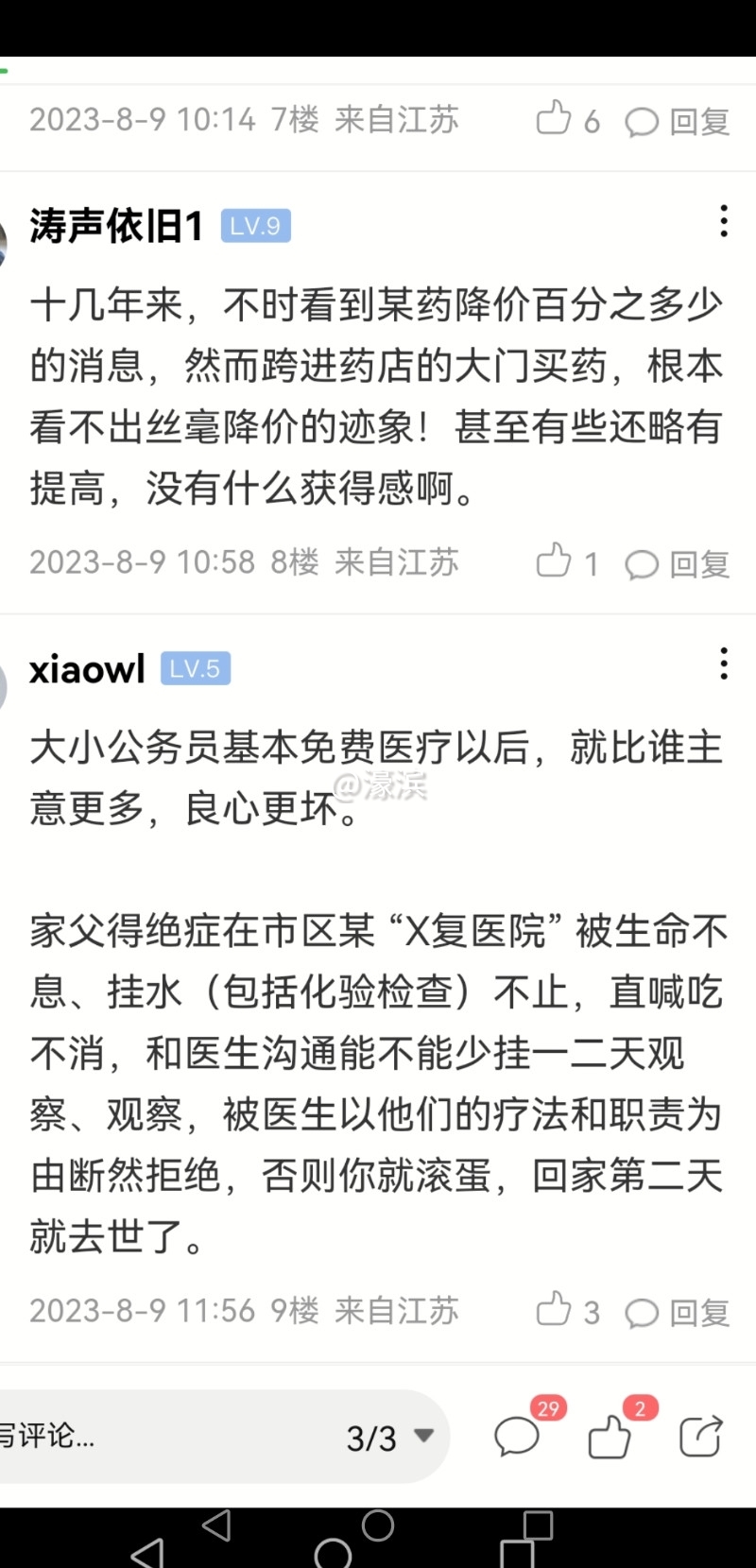Image resolution: width=756 pixels, height=1568 pixels.
Task: Open overflow menu on xiaowl's comment
Action: pyautogui.click(x=723, y=663)
